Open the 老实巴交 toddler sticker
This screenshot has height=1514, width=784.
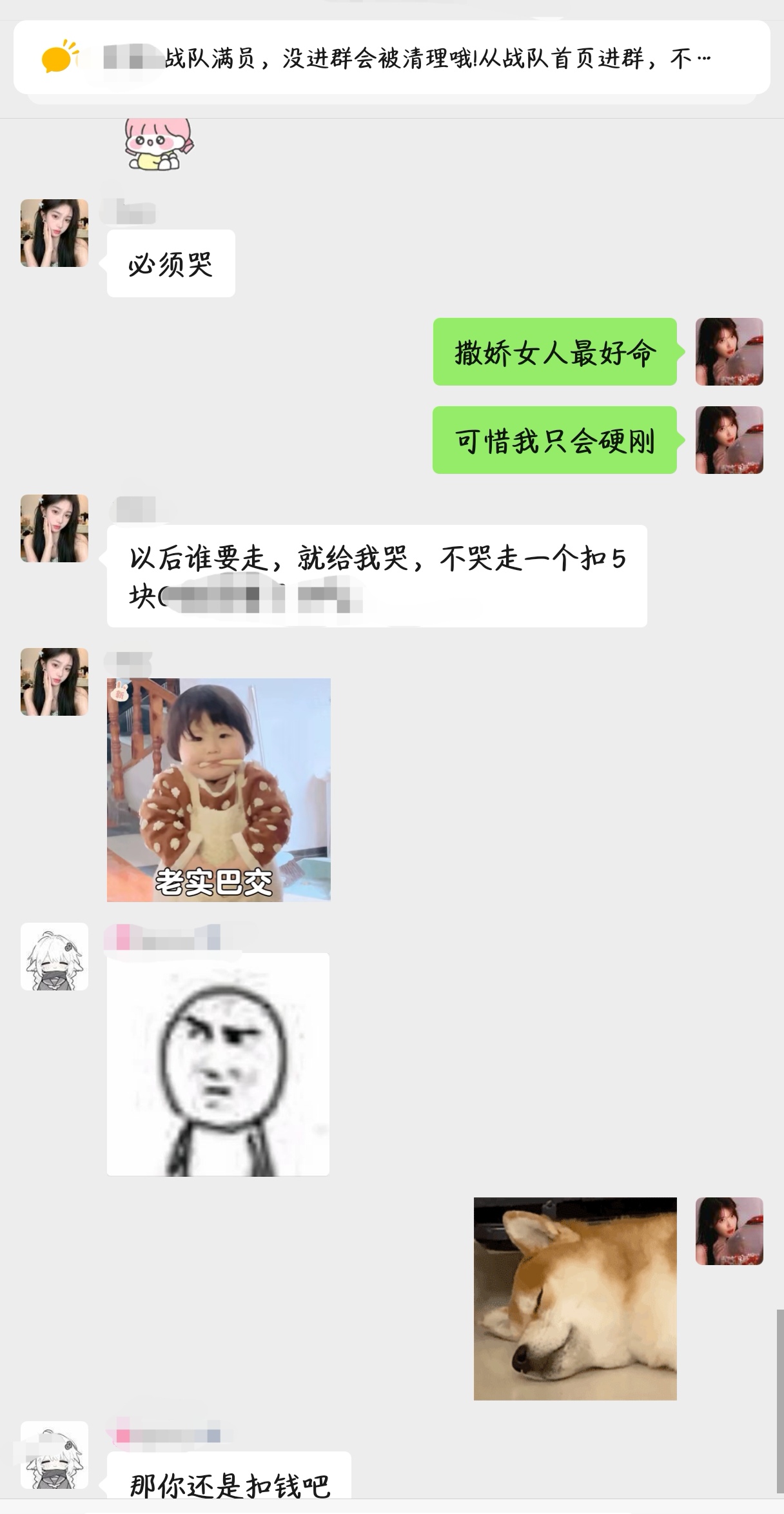(219, 790)
